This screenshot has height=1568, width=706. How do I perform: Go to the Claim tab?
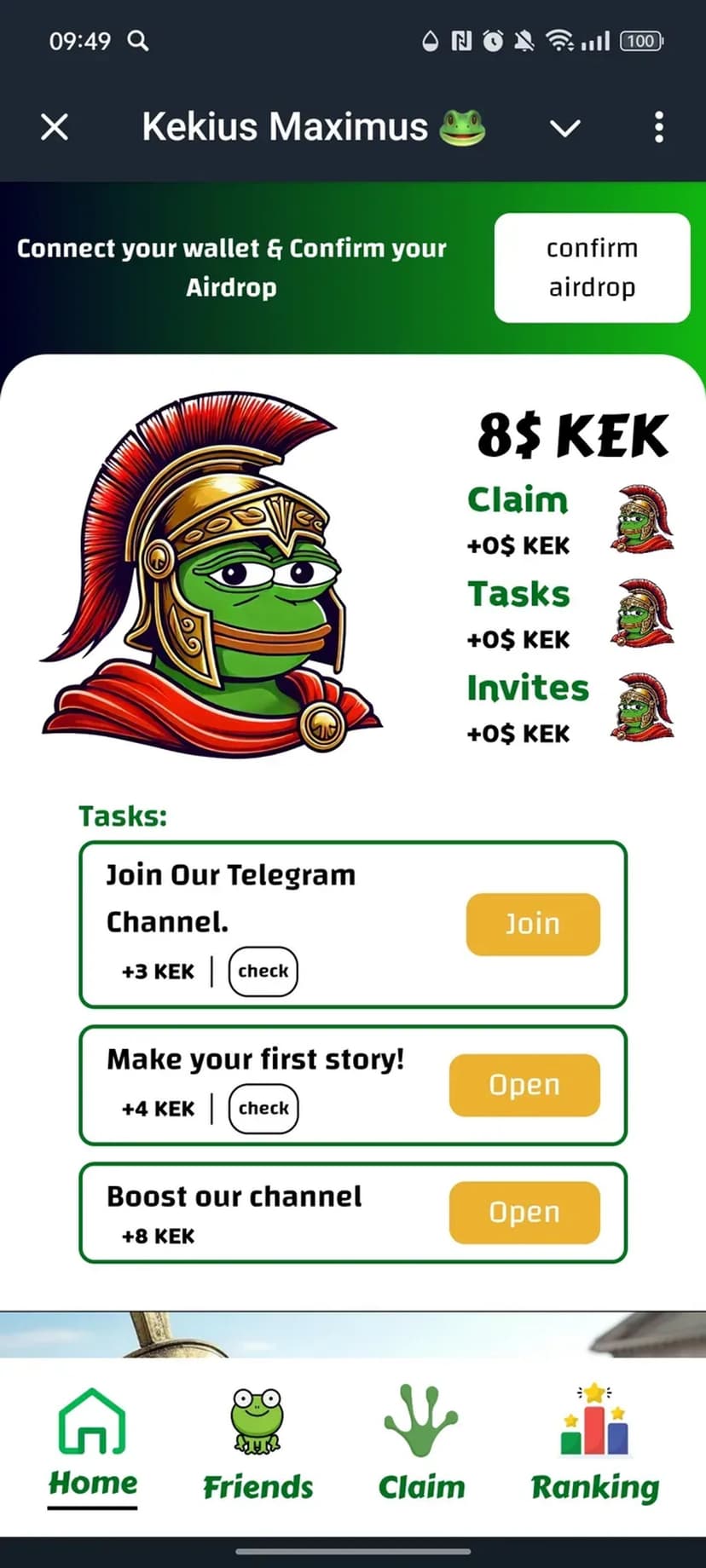[421, 1445]
